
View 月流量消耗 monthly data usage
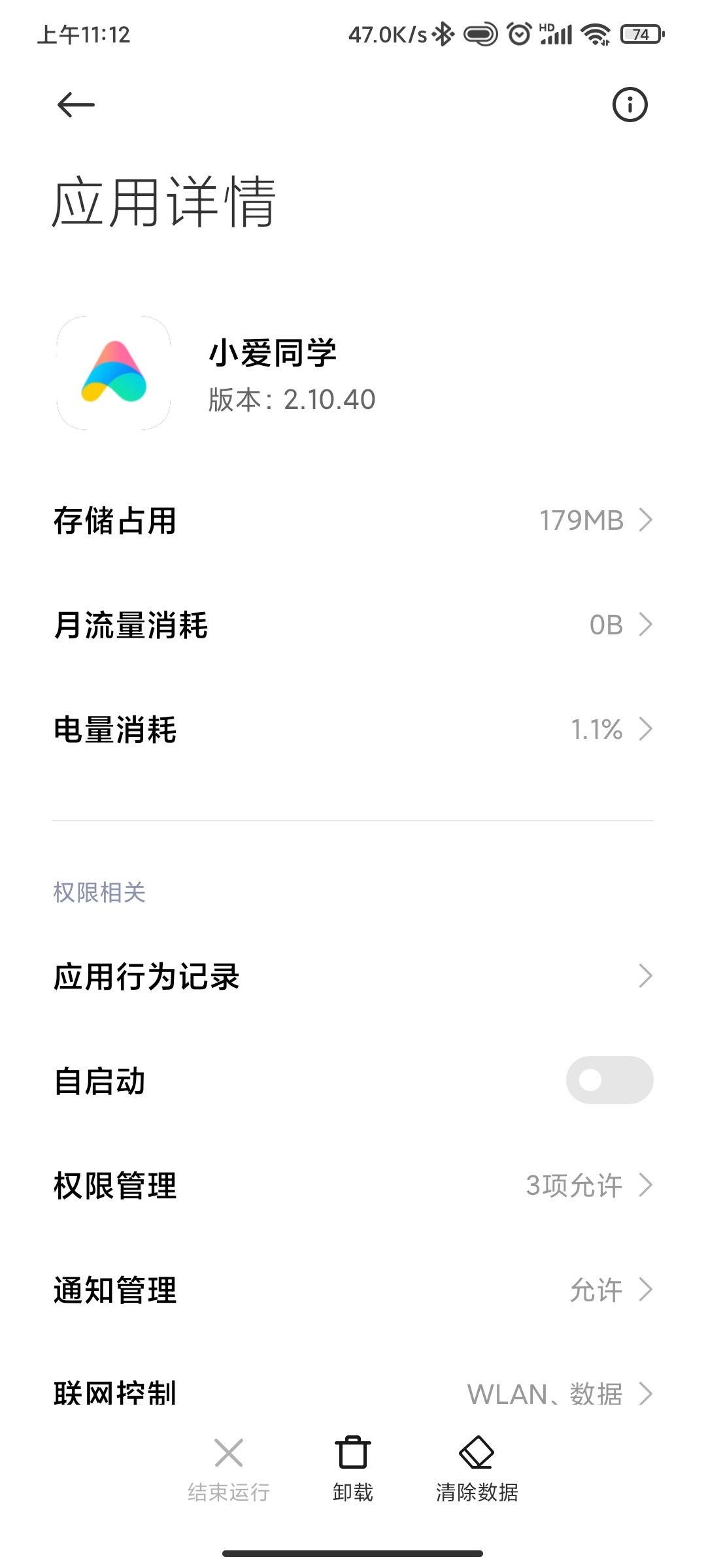353,625
